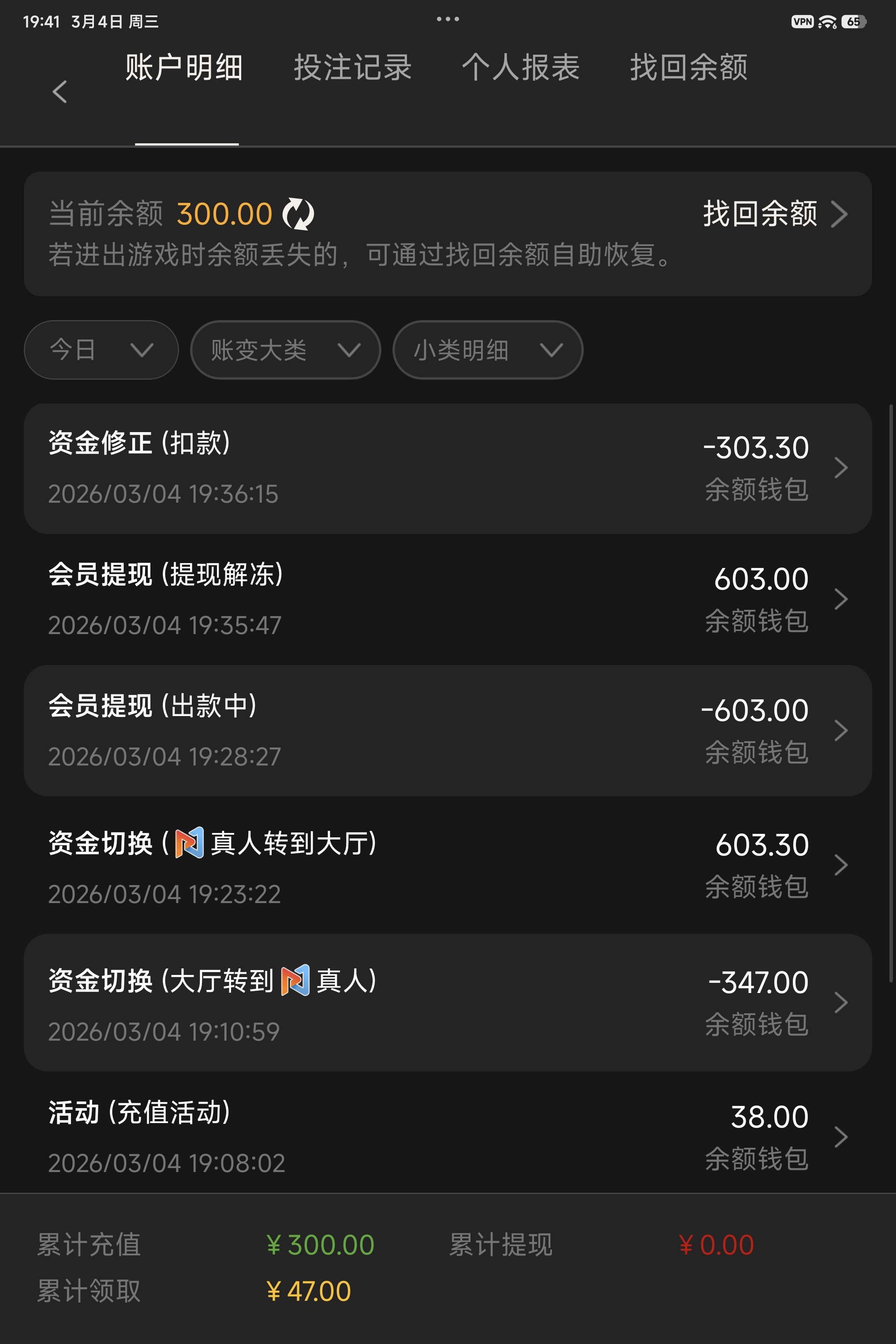Screen dimensions: 896x1344
Task: Switch to the 个人报表 tab
Action: pos(521,67)
